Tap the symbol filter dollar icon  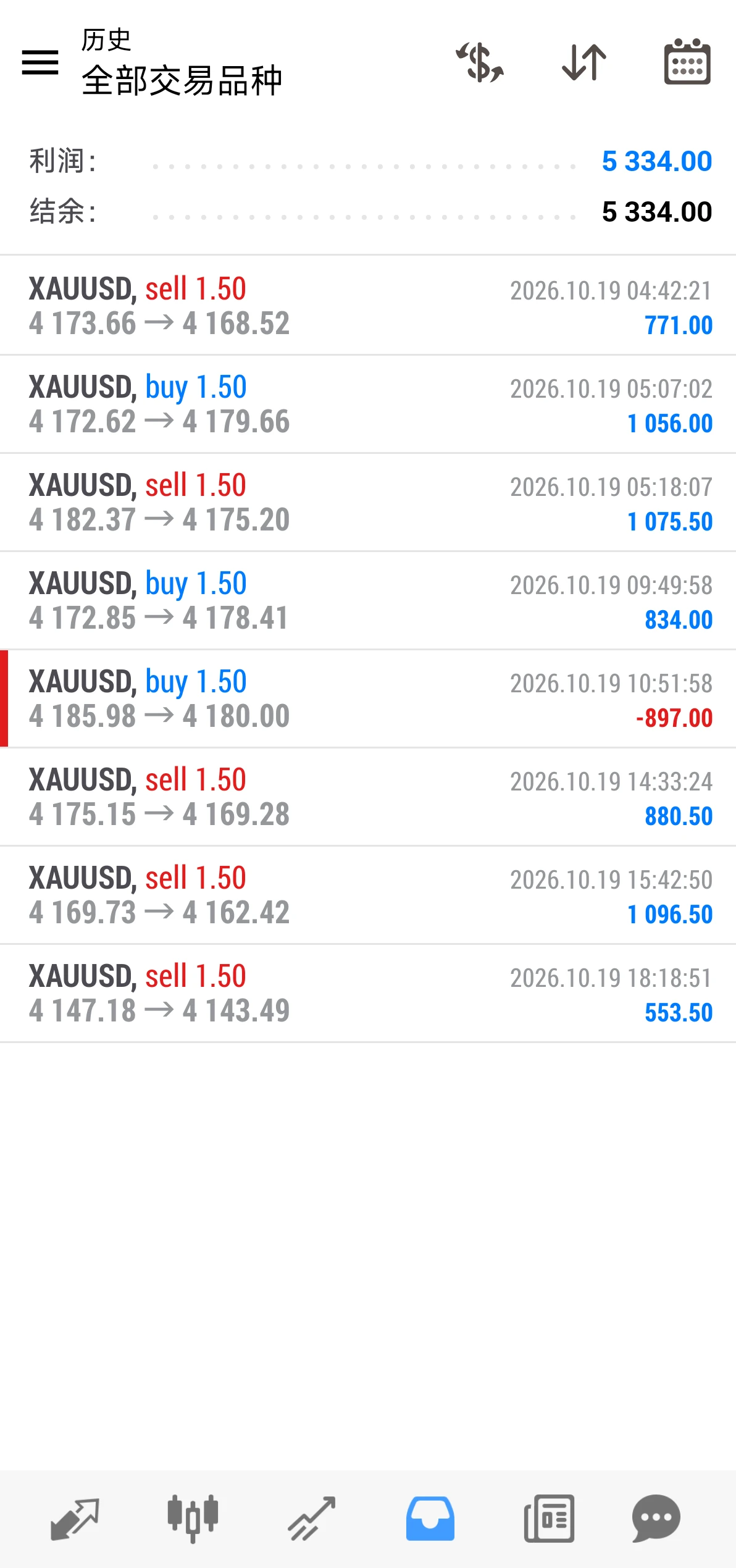[x=480, y=62]
